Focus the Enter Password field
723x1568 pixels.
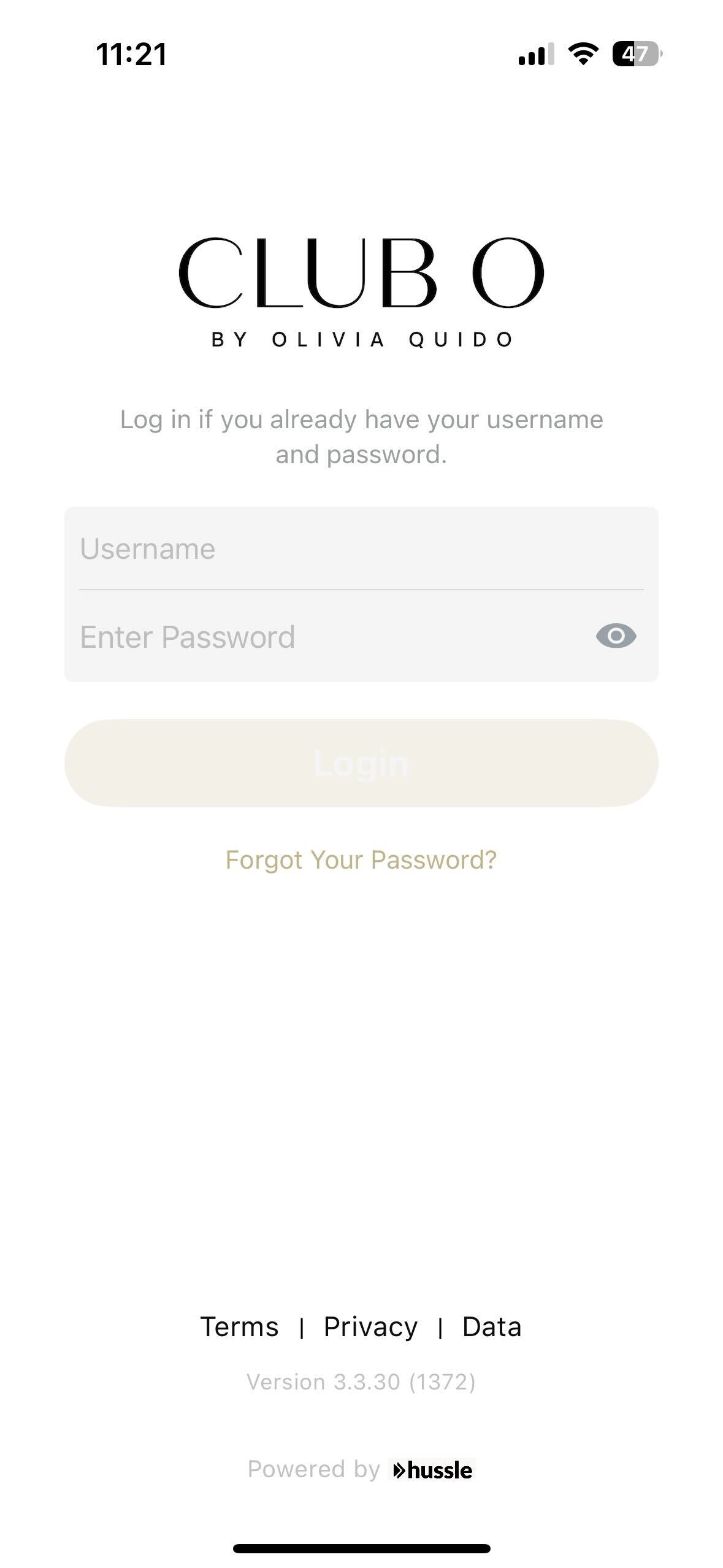coord(331,637)
